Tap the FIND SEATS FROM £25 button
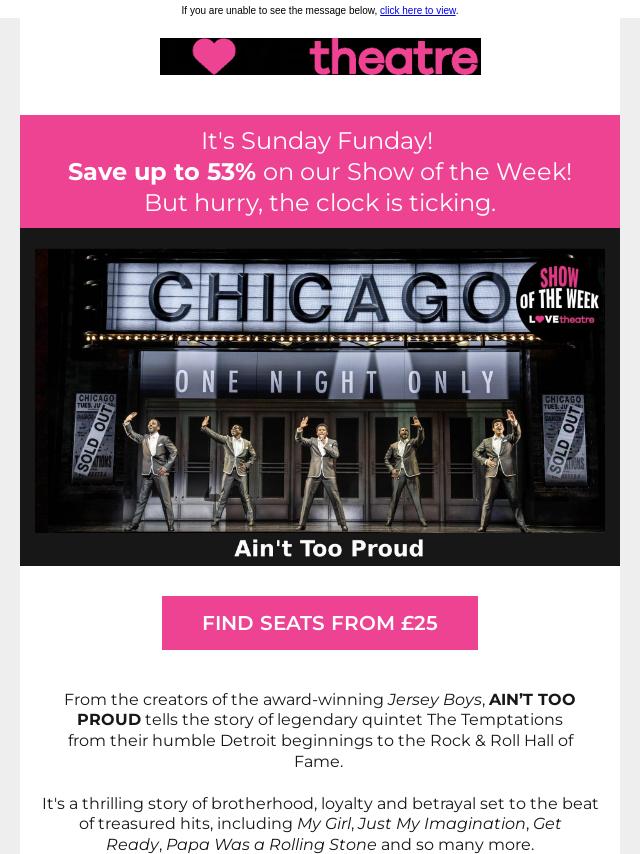Image resolution: width=640 pixels, height=854 pixels. 320,623
